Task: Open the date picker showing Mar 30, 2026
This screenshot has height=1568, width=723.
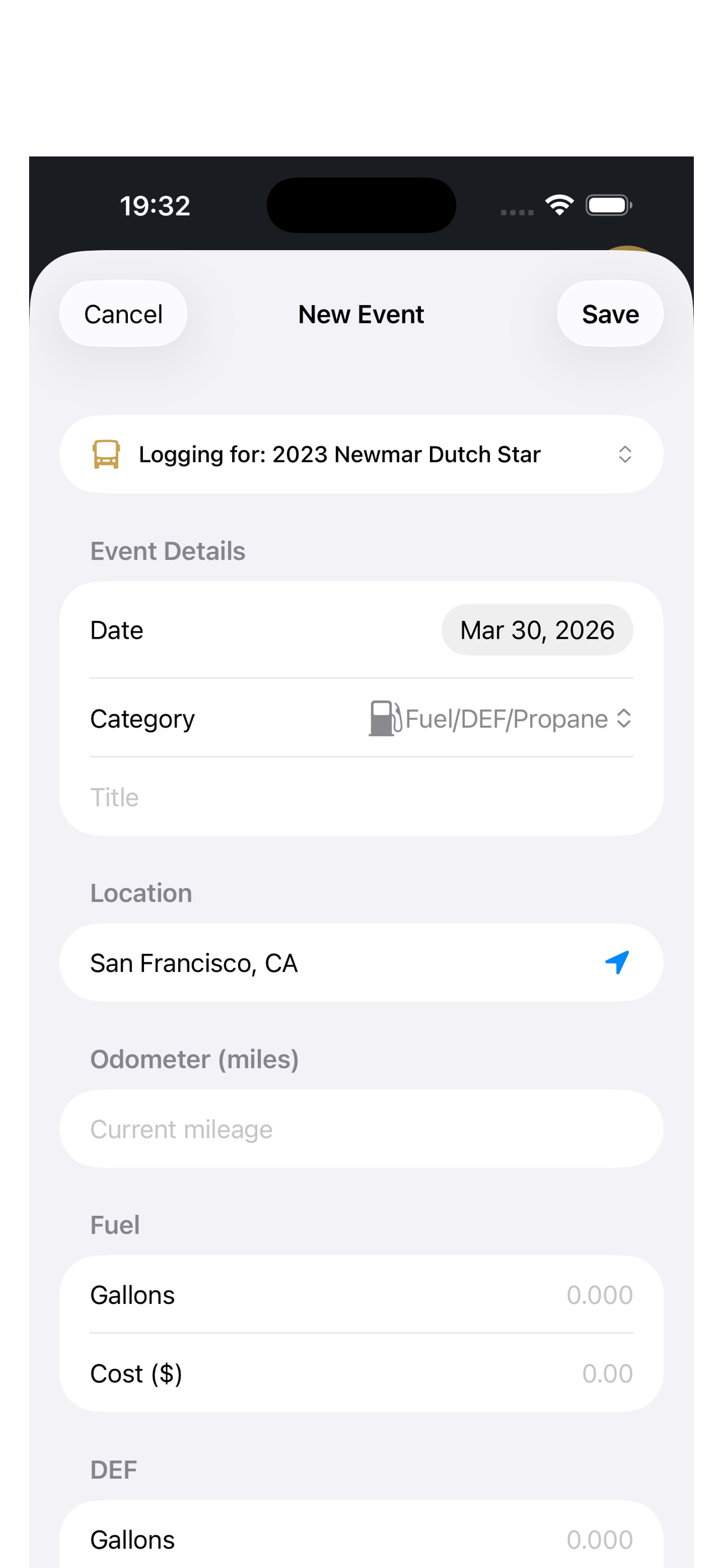Action: pos(537,630)
